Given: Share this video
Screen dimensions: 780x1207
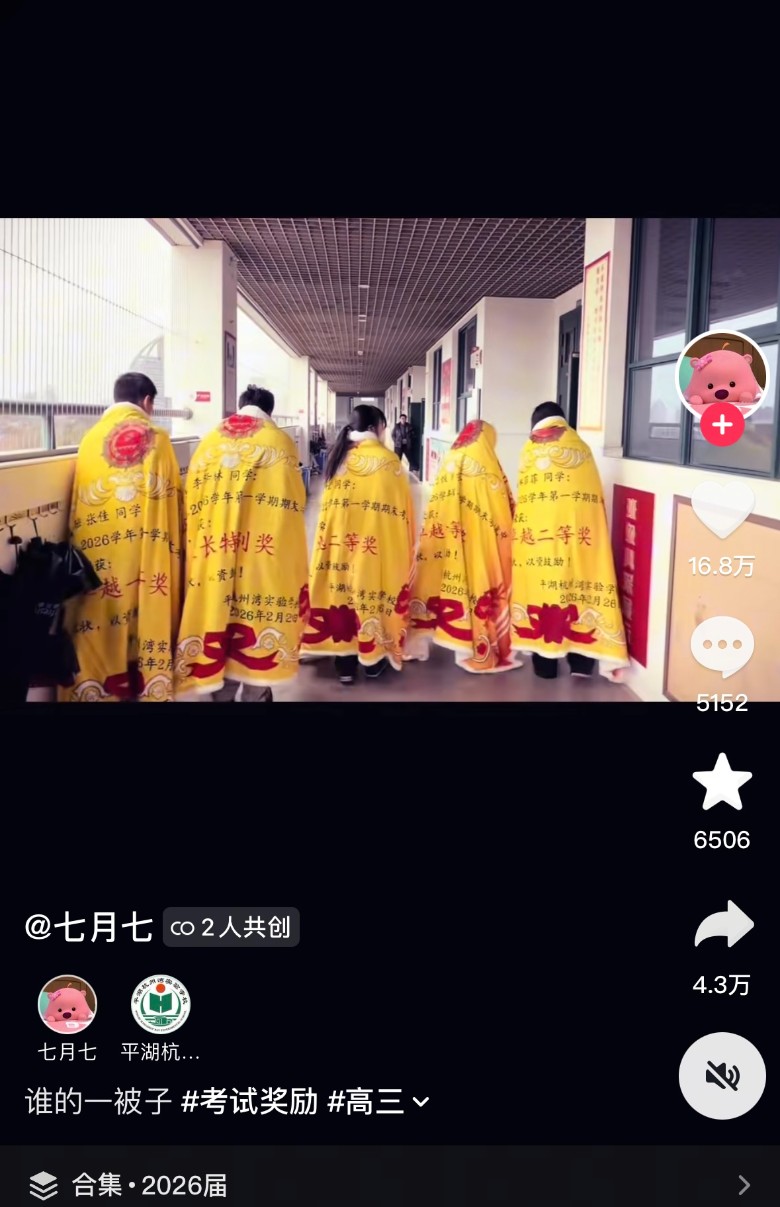Looking at the screenshot, I should 722,924.
